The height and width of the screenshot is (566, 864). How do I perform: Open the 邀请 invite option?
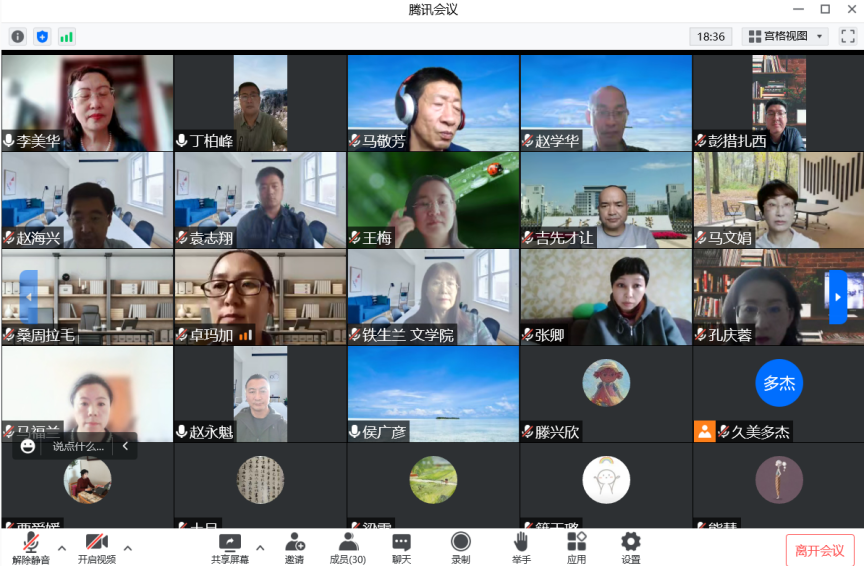[295, 547]
